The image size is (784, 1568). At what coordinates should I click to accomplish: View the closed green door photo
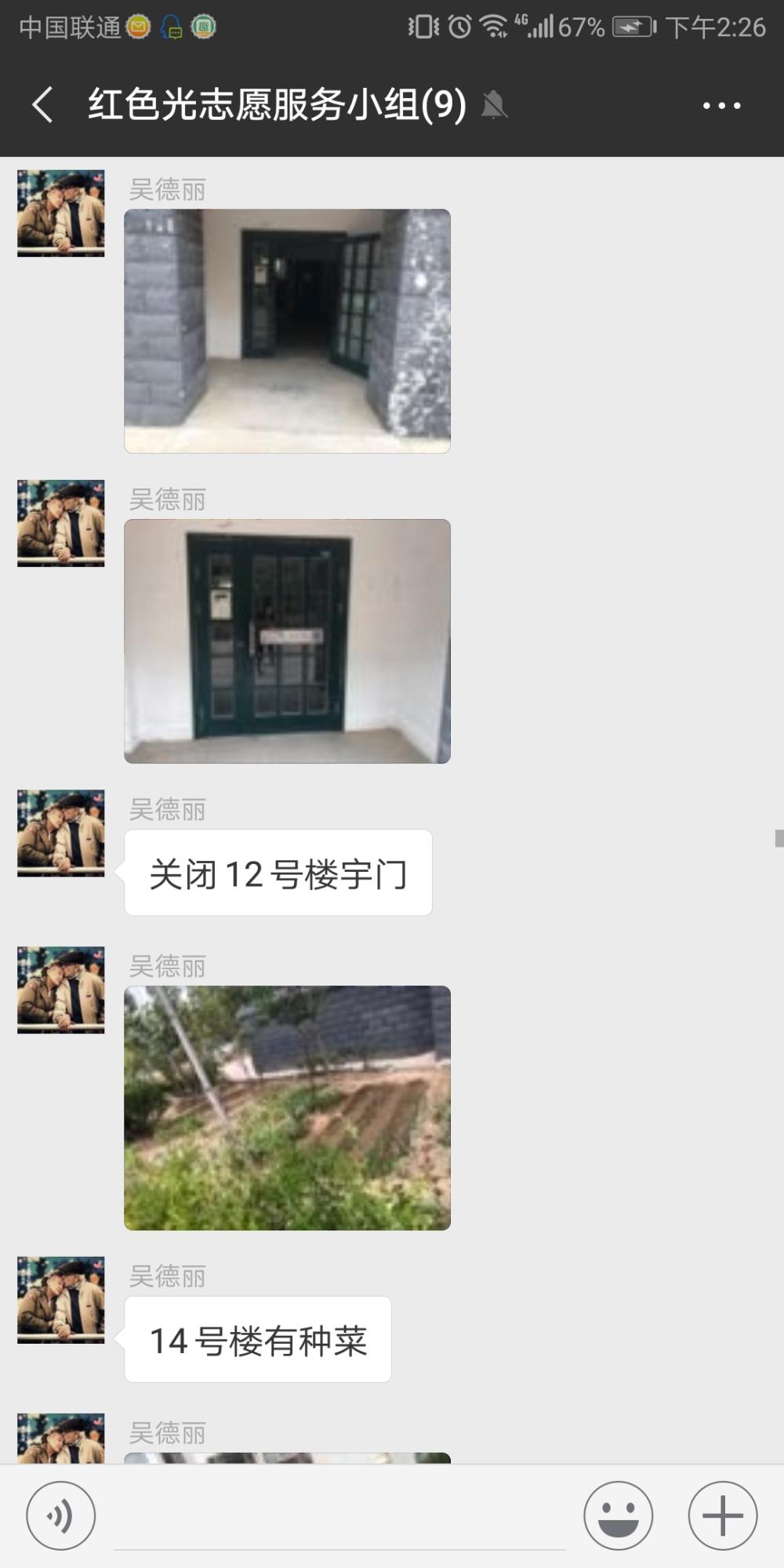[287, 641]
